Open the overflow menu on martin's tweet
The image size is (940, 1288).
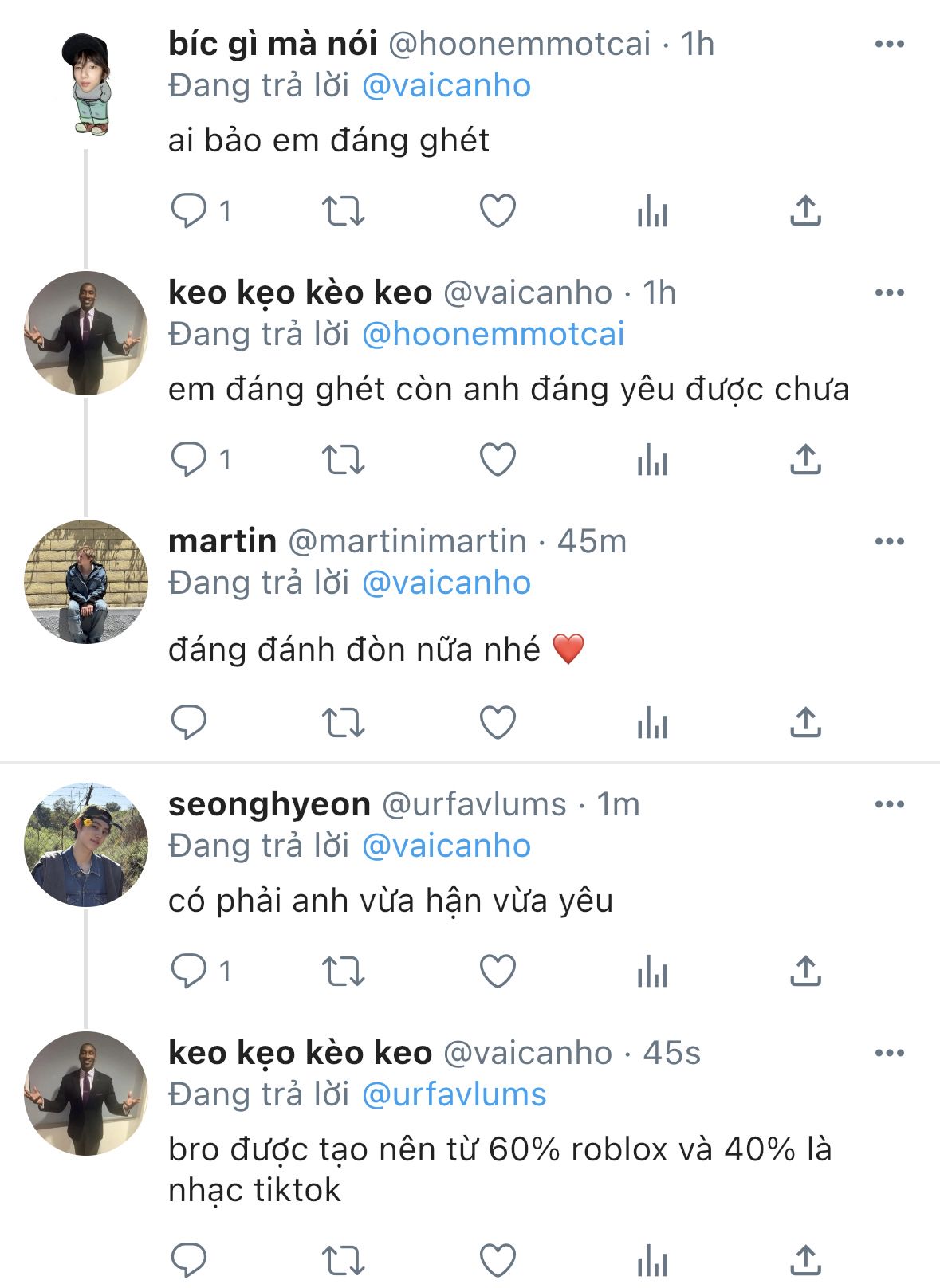[x=889, y=541]
